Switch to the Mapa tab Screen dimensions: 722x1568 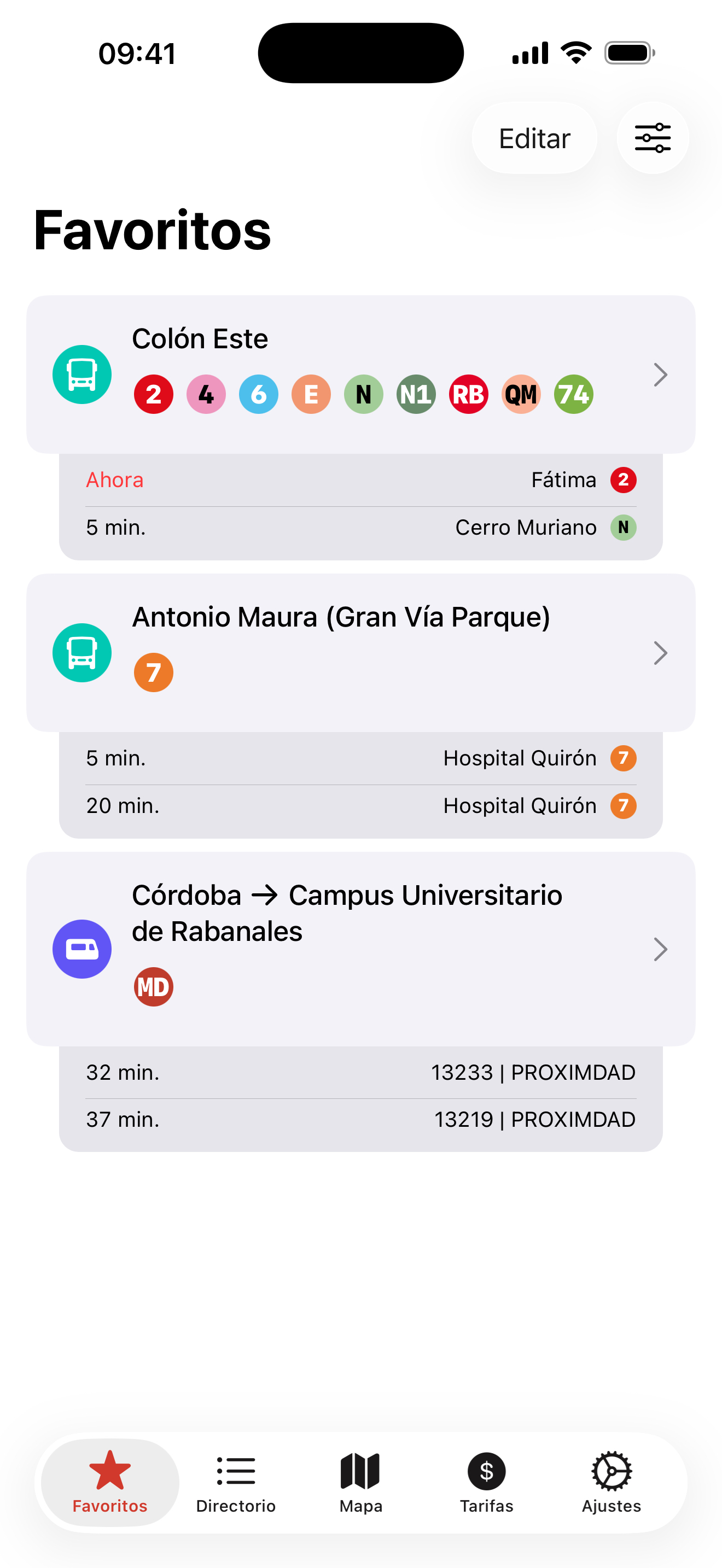pos(360,1482)
